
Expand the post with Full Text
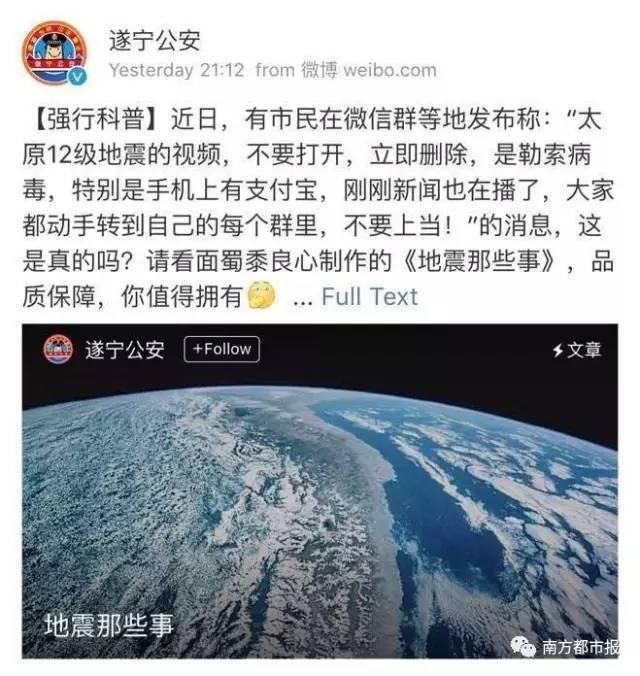tap(369, 297)
